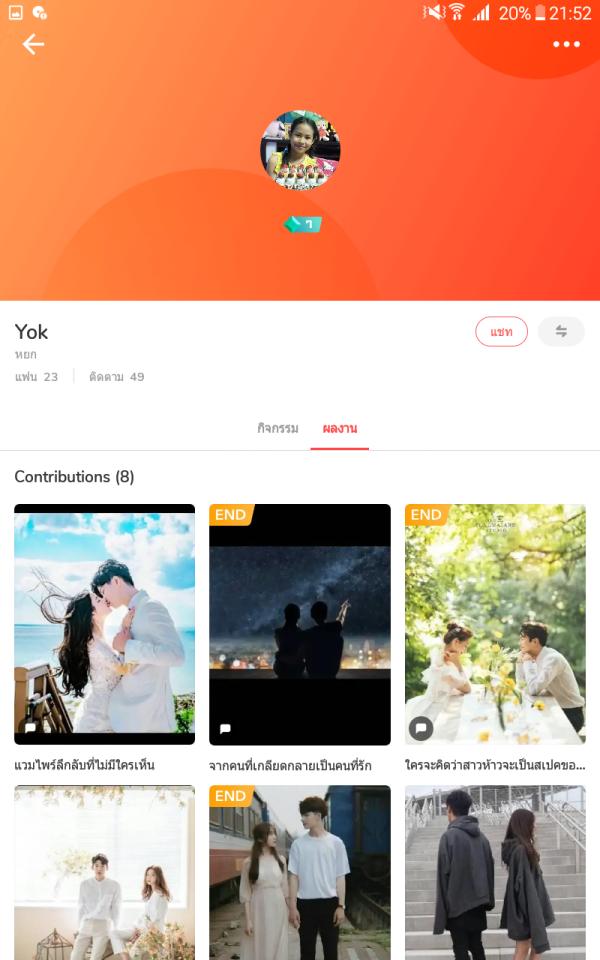Screen dimensions: 600x960
Task: Go back using the top-left arrow
Action: pyautogui.click(x=34, y=44)
